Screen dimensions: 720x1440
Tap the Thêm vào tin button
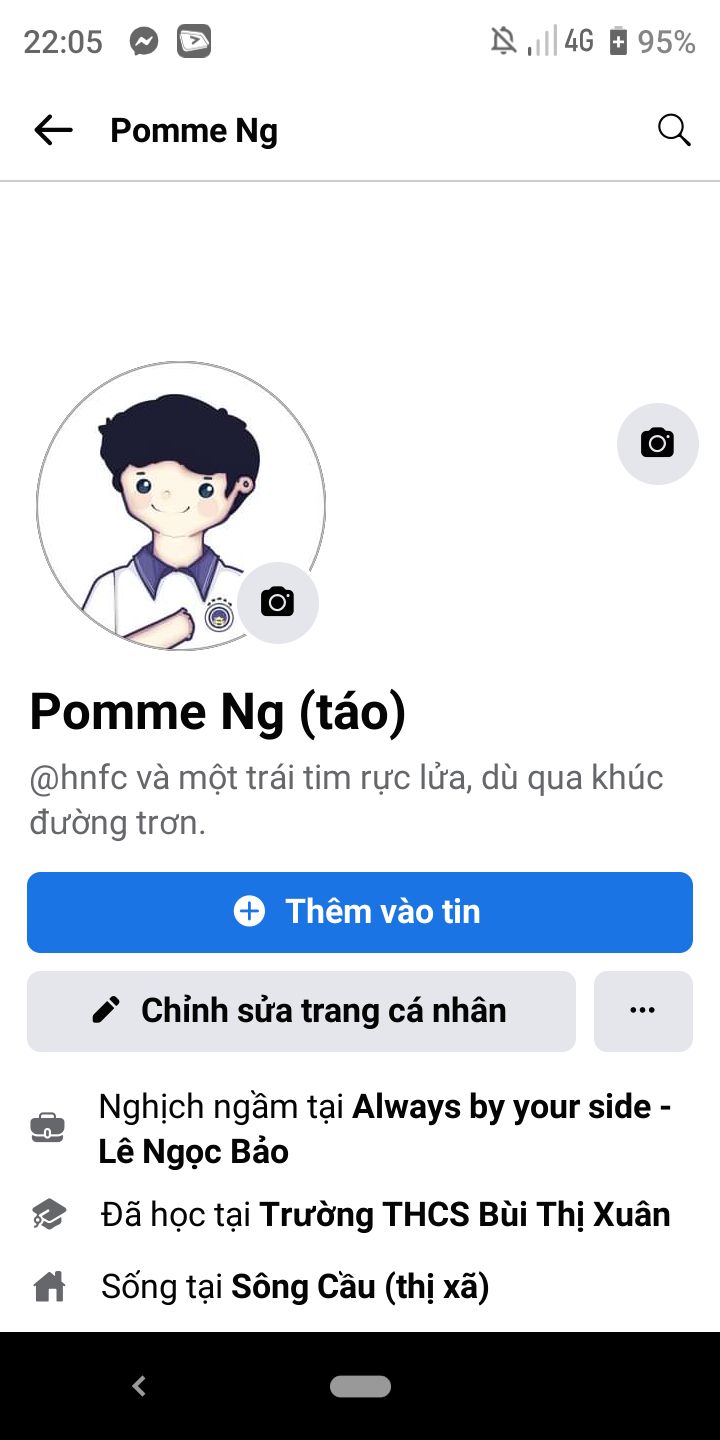(x=360, y=912)
